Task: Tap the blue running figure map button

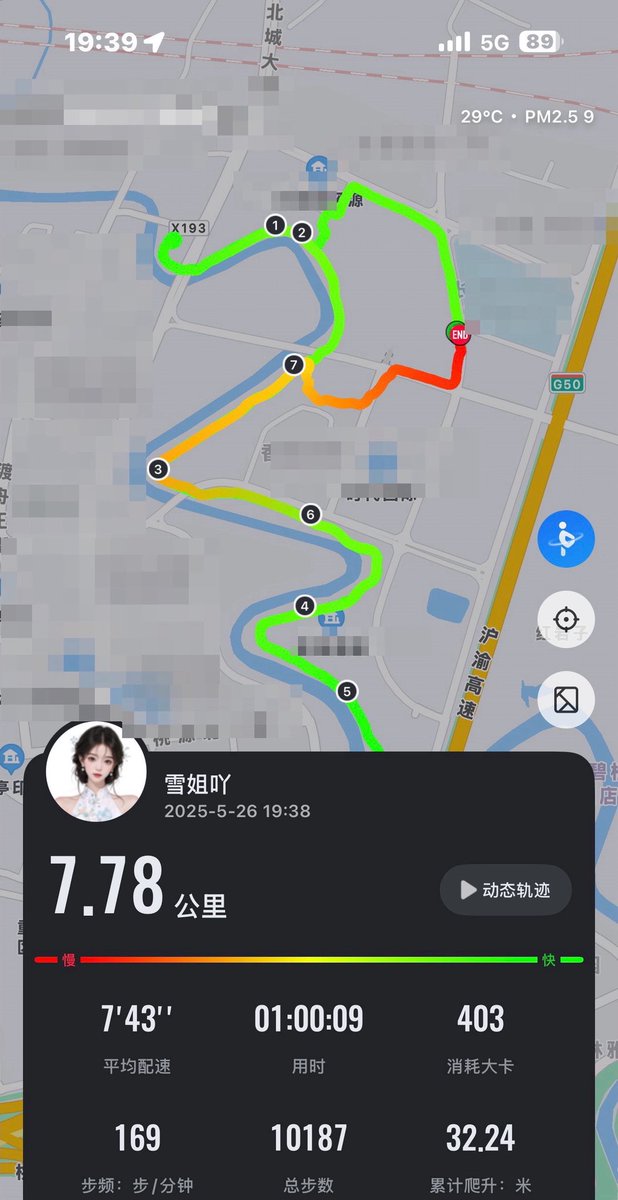Action: tap(566, 539)
